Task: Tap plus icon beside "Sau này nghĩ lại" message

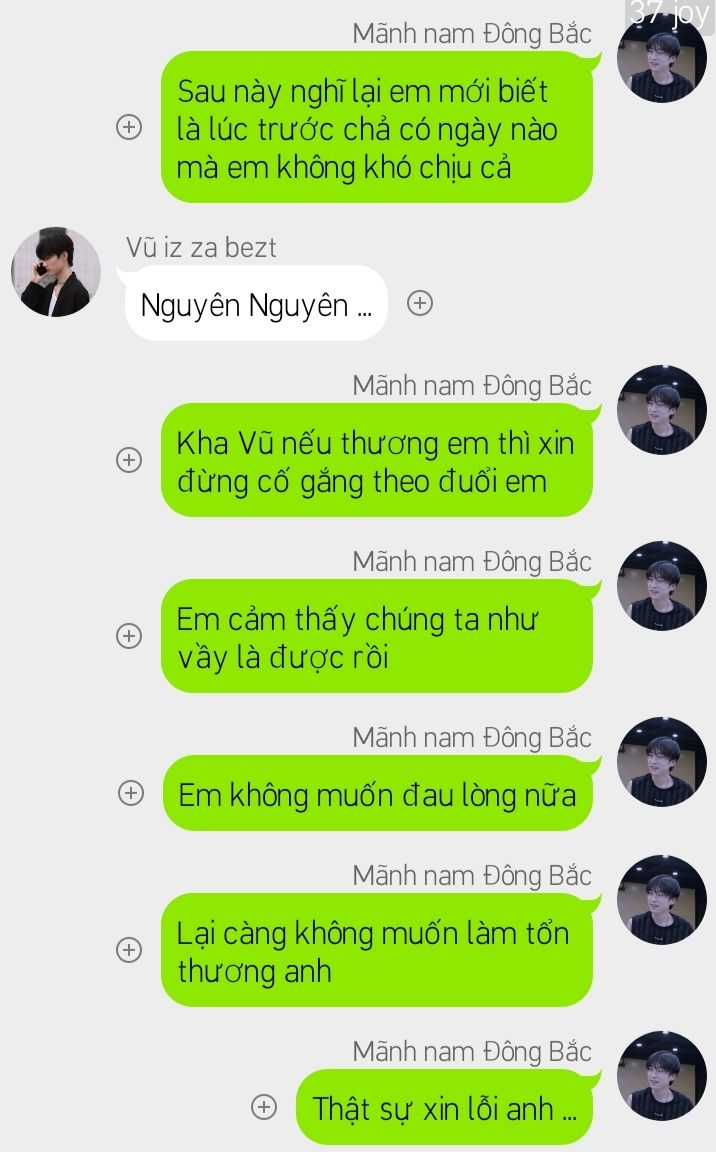Action: pyautogui.click(x=129, y=128)
